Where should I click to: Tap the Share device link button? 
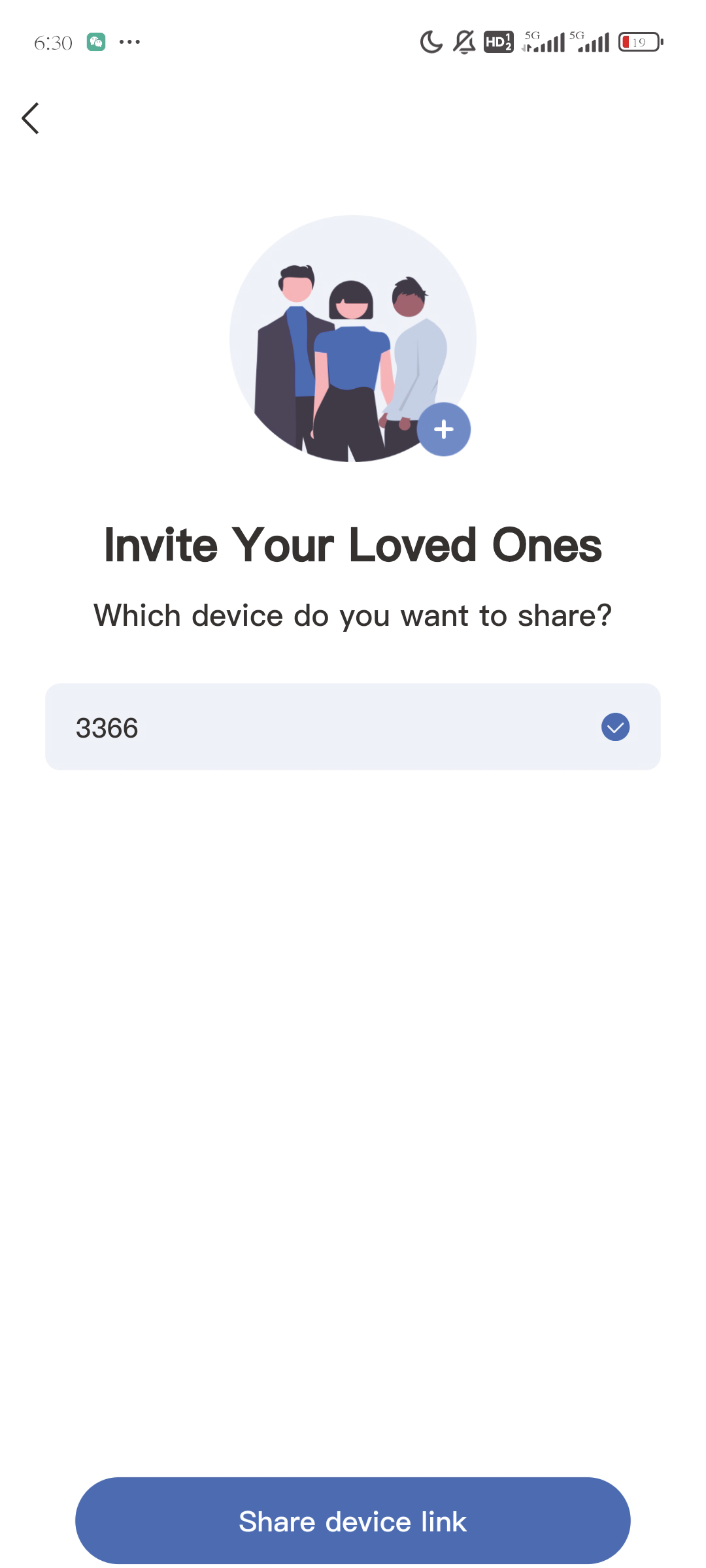353,1521
